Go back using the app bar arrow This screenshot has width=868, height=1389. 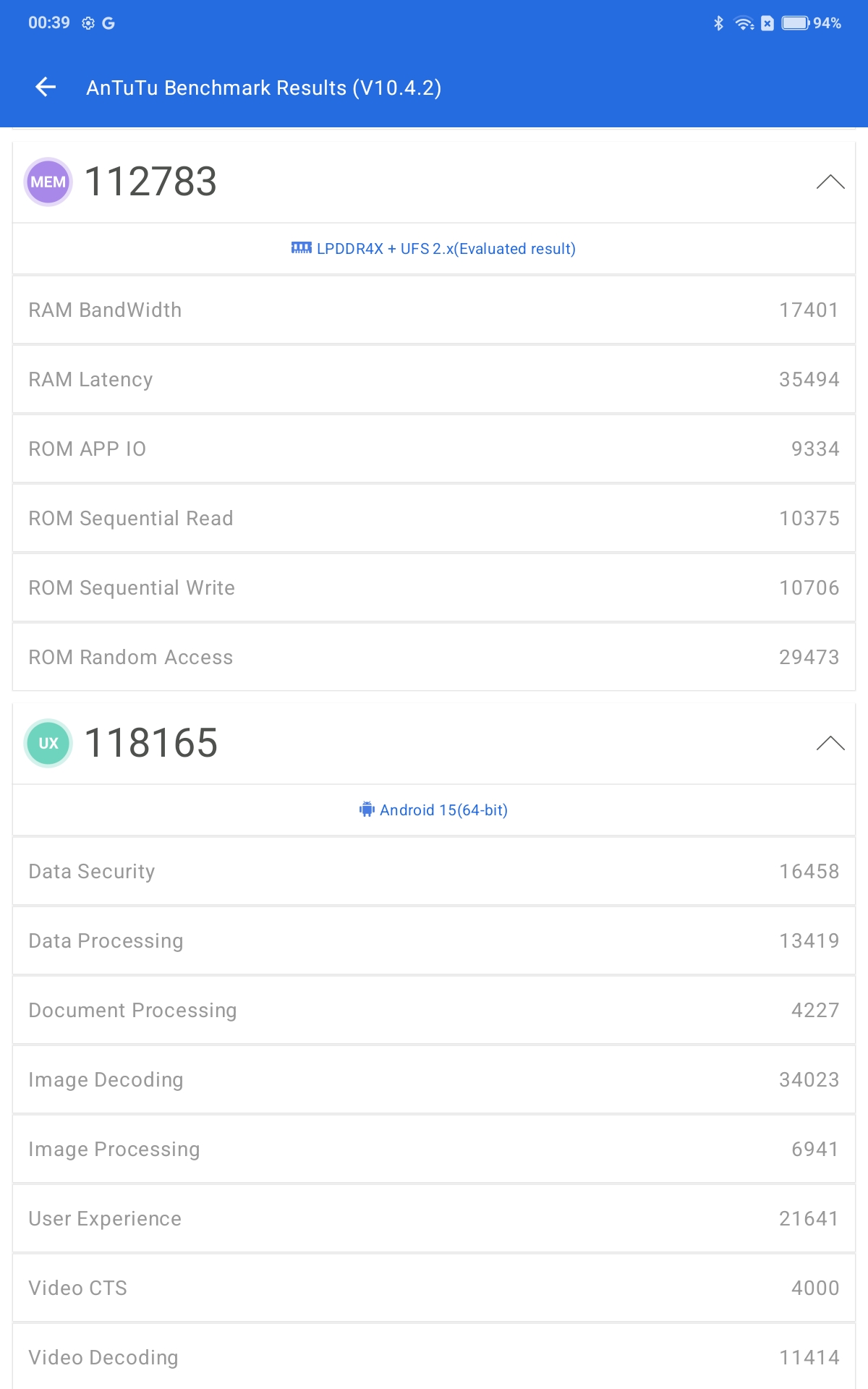point(46,88)
